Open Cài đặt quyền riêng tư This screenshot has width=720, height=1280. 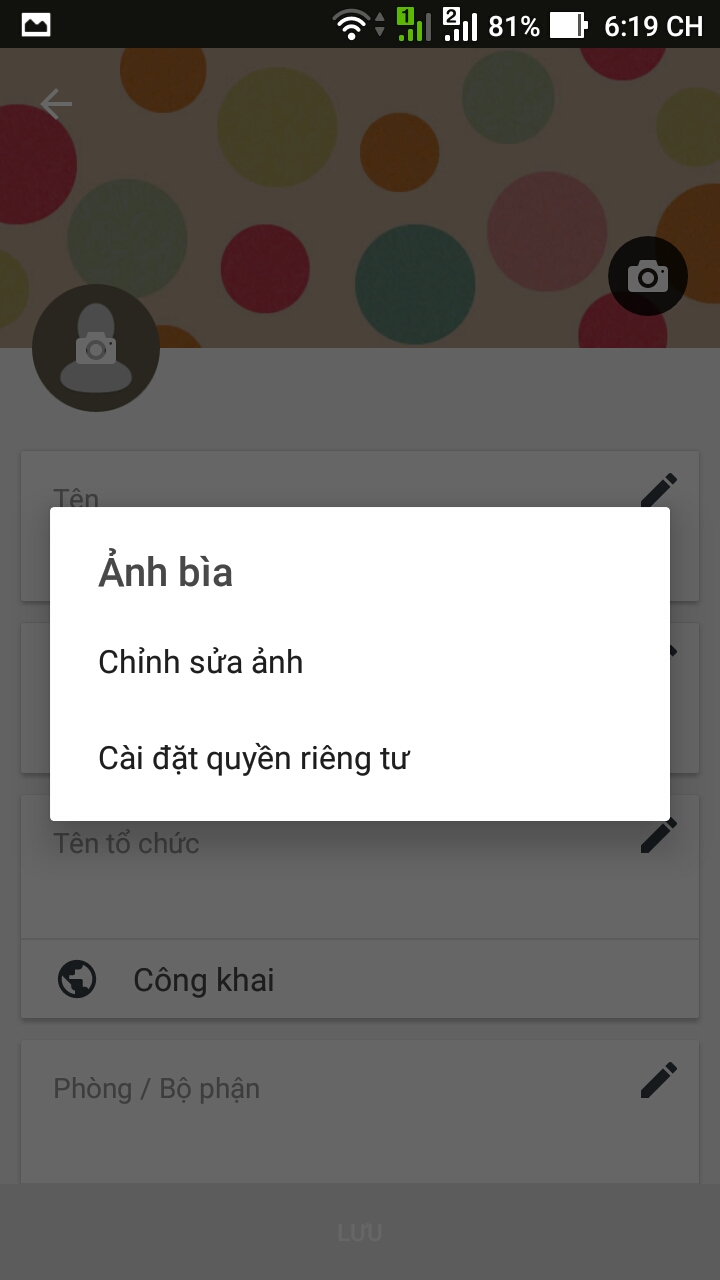pos(254,759)
